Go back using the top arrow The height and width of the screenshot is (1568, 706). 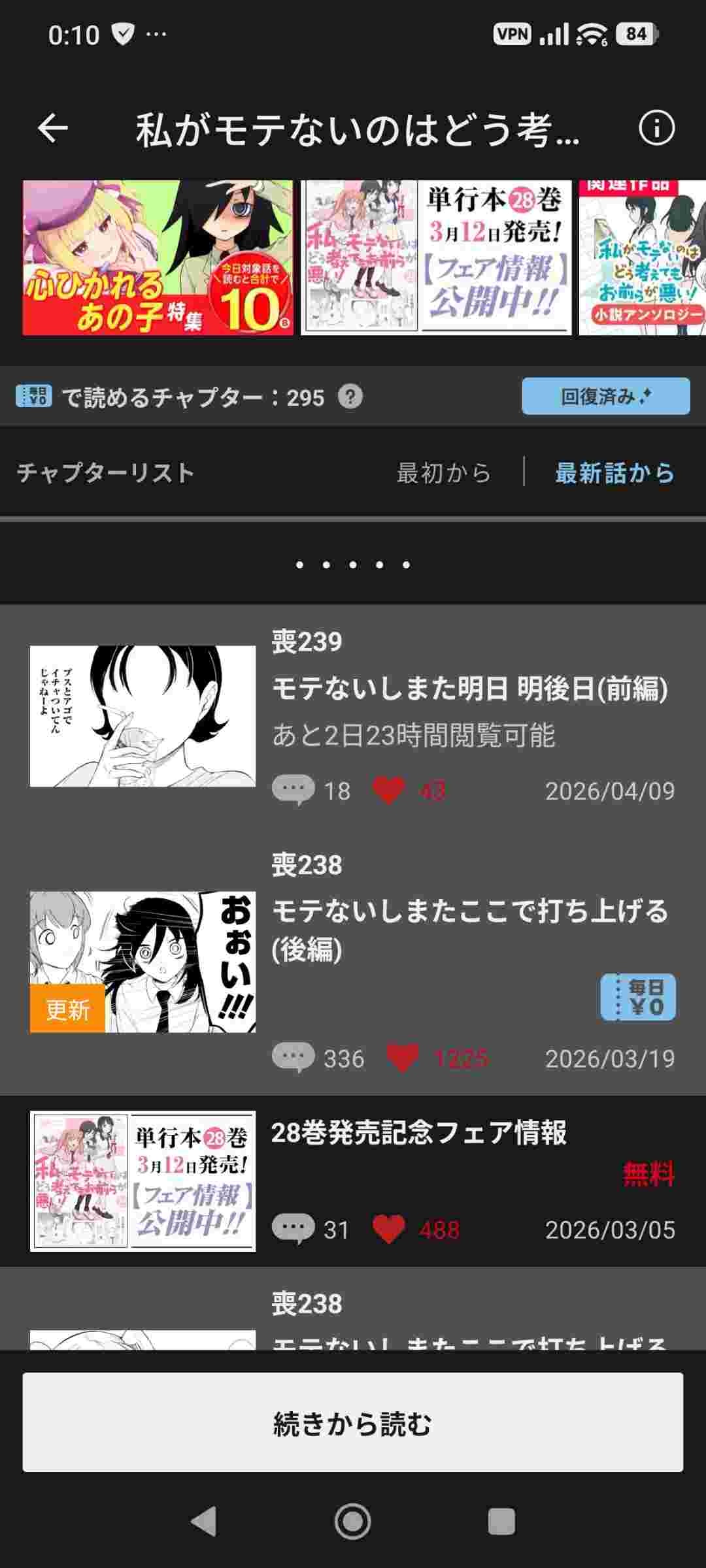click(53, 128)
